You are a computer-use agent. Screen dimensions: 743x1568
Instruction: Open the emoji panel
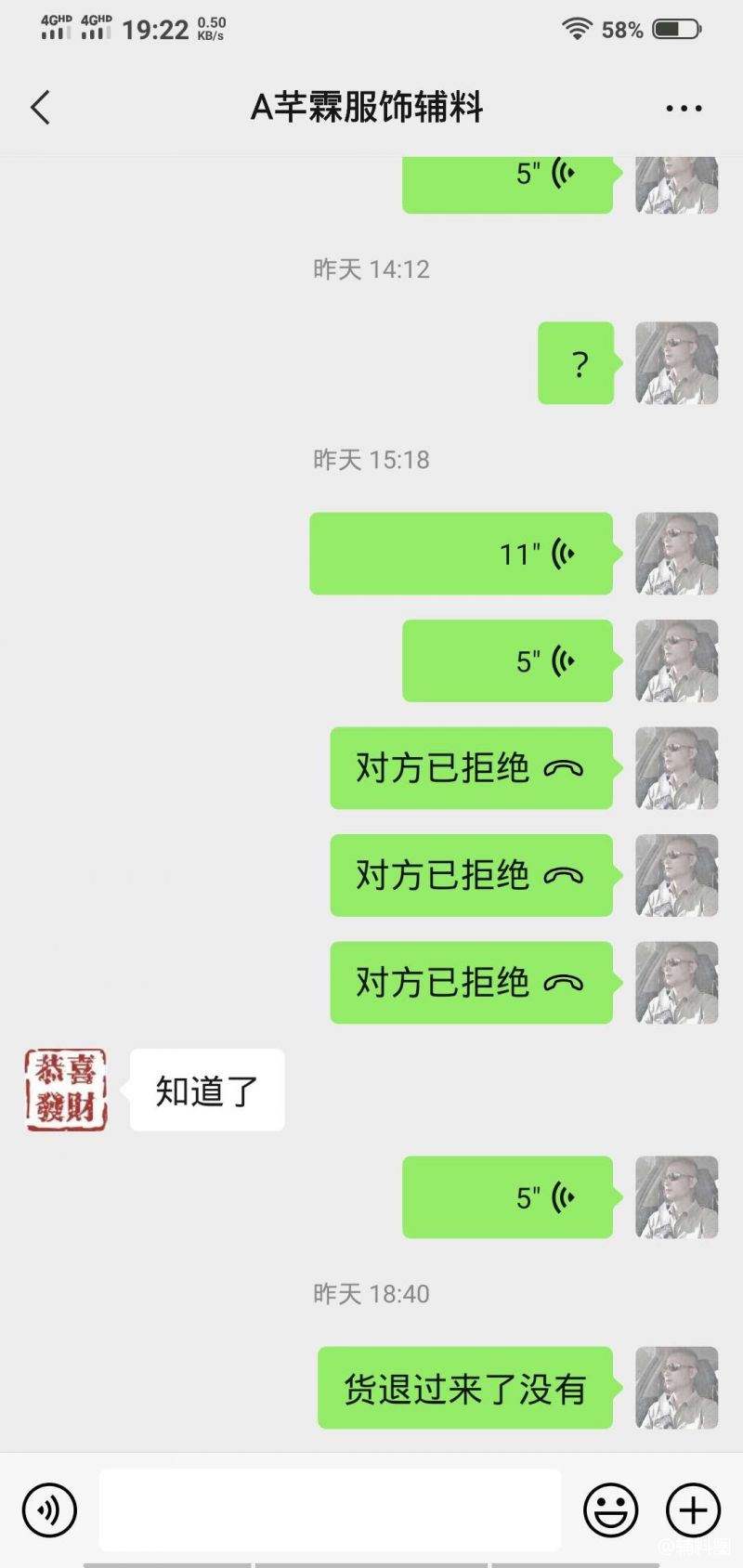tap(610, 1510)
